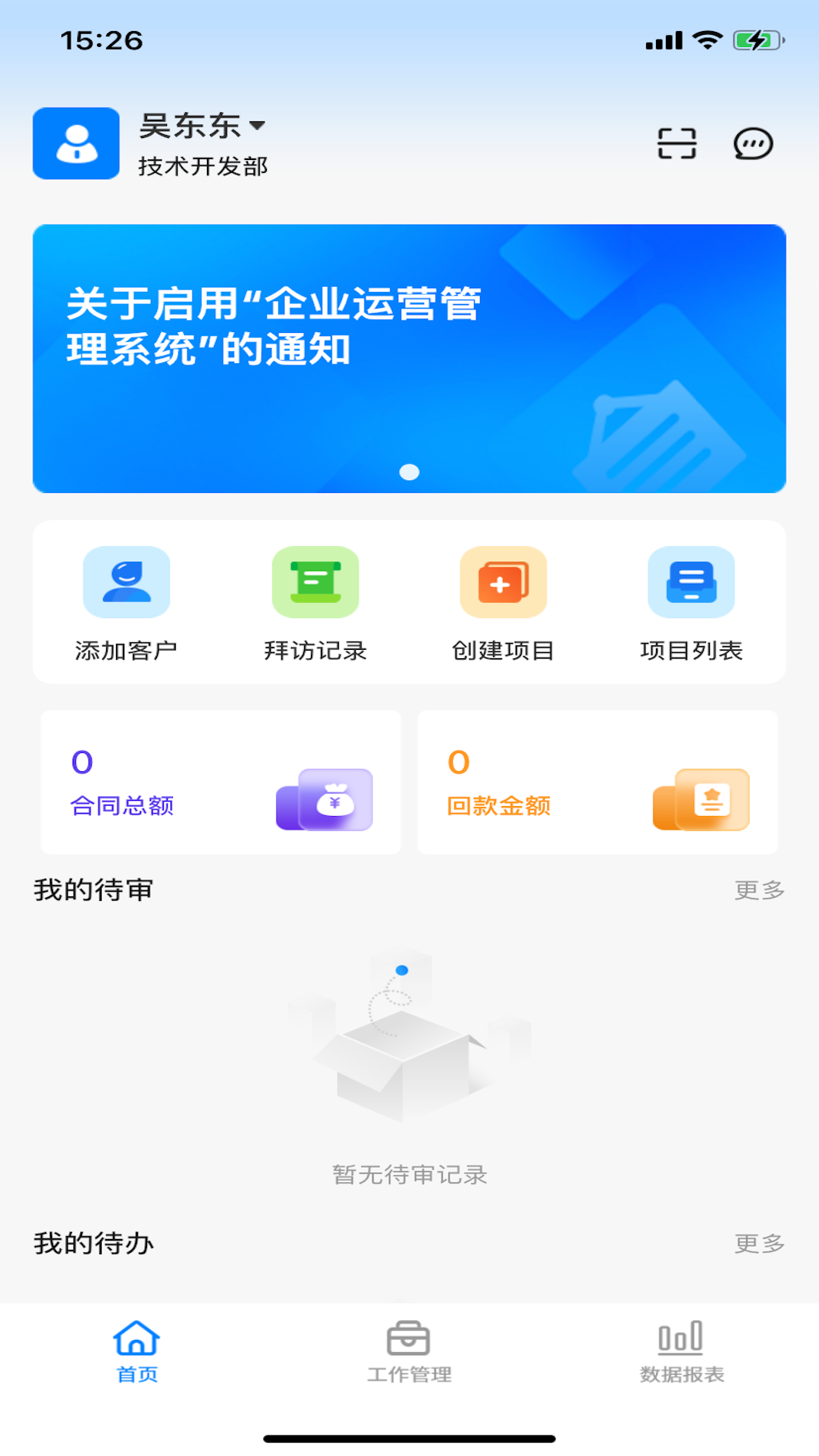Switch to the 数据报表 tab
This screenshot has height=1456, width=819.
pyautogui.click(x=682, y=1352)
